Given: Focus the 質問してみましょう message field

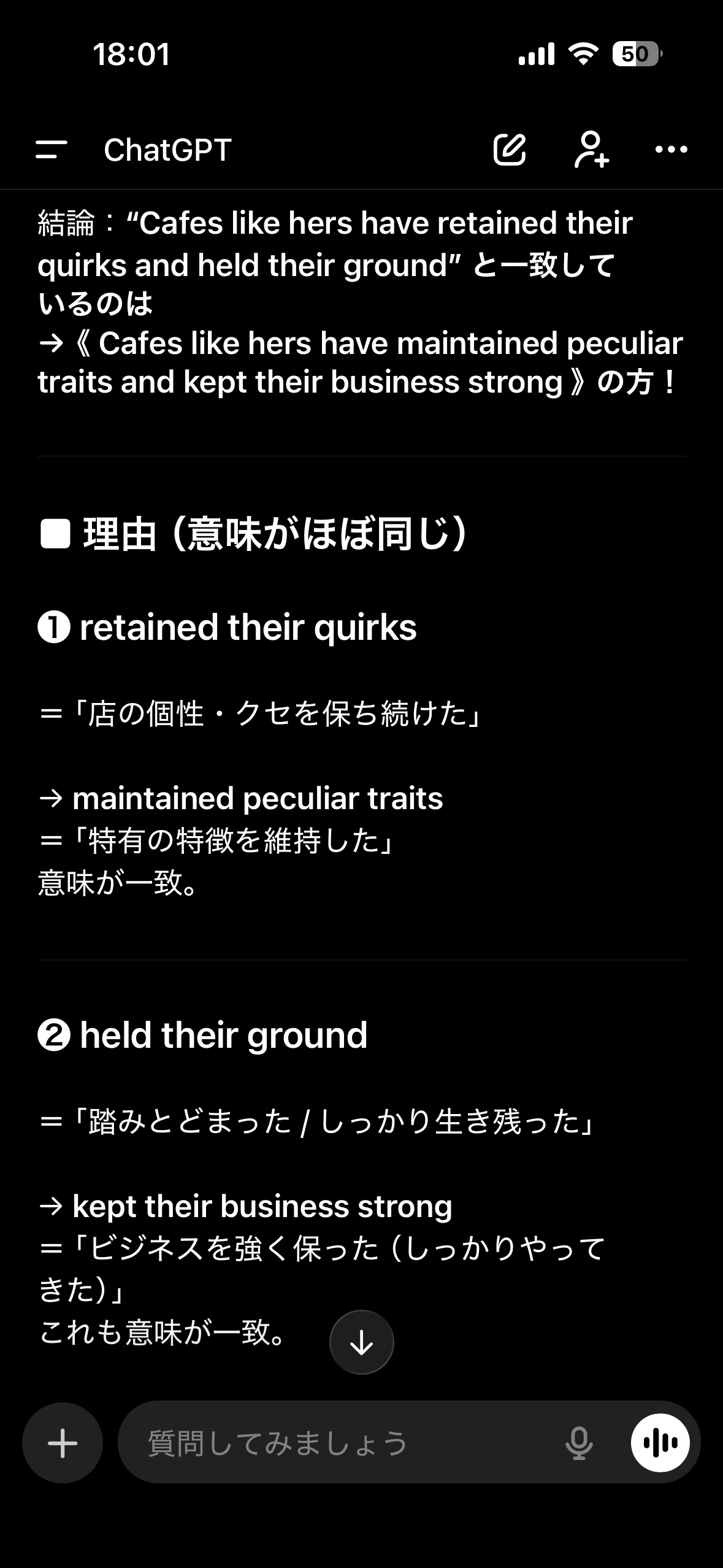Looking at the screenshot, I should (343, 1443).
